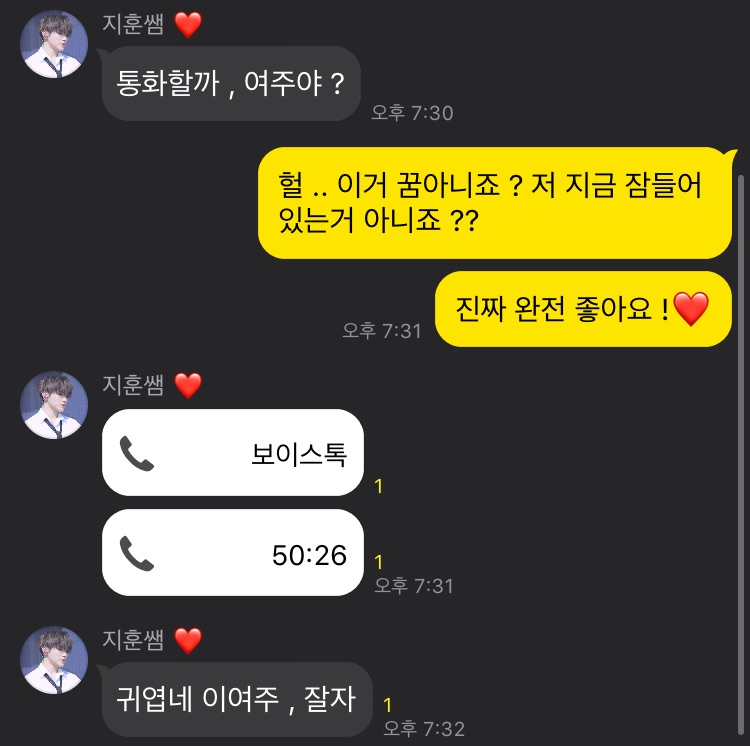Open the 50:26 voice call record

coord(232,553)
